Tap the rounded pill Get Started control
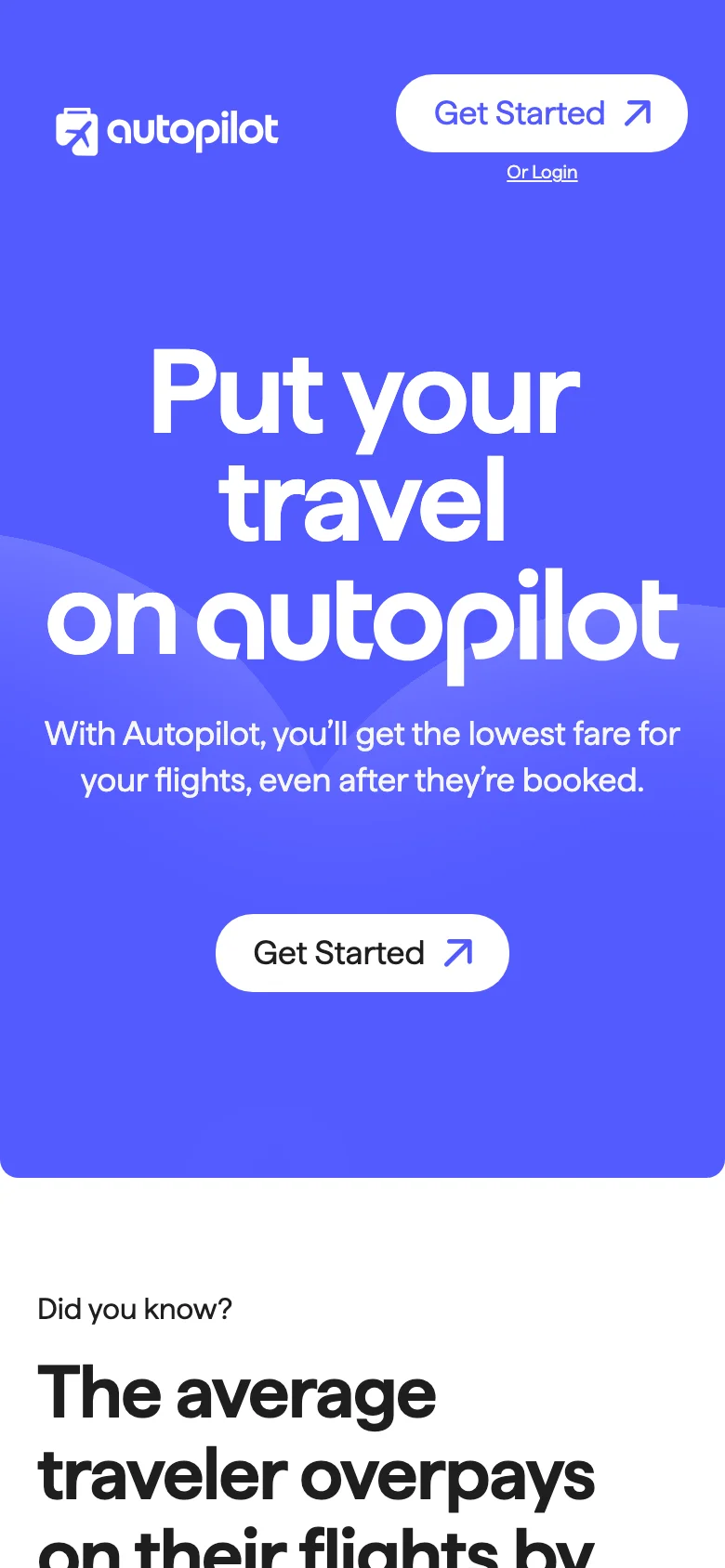 click(362, 952)
